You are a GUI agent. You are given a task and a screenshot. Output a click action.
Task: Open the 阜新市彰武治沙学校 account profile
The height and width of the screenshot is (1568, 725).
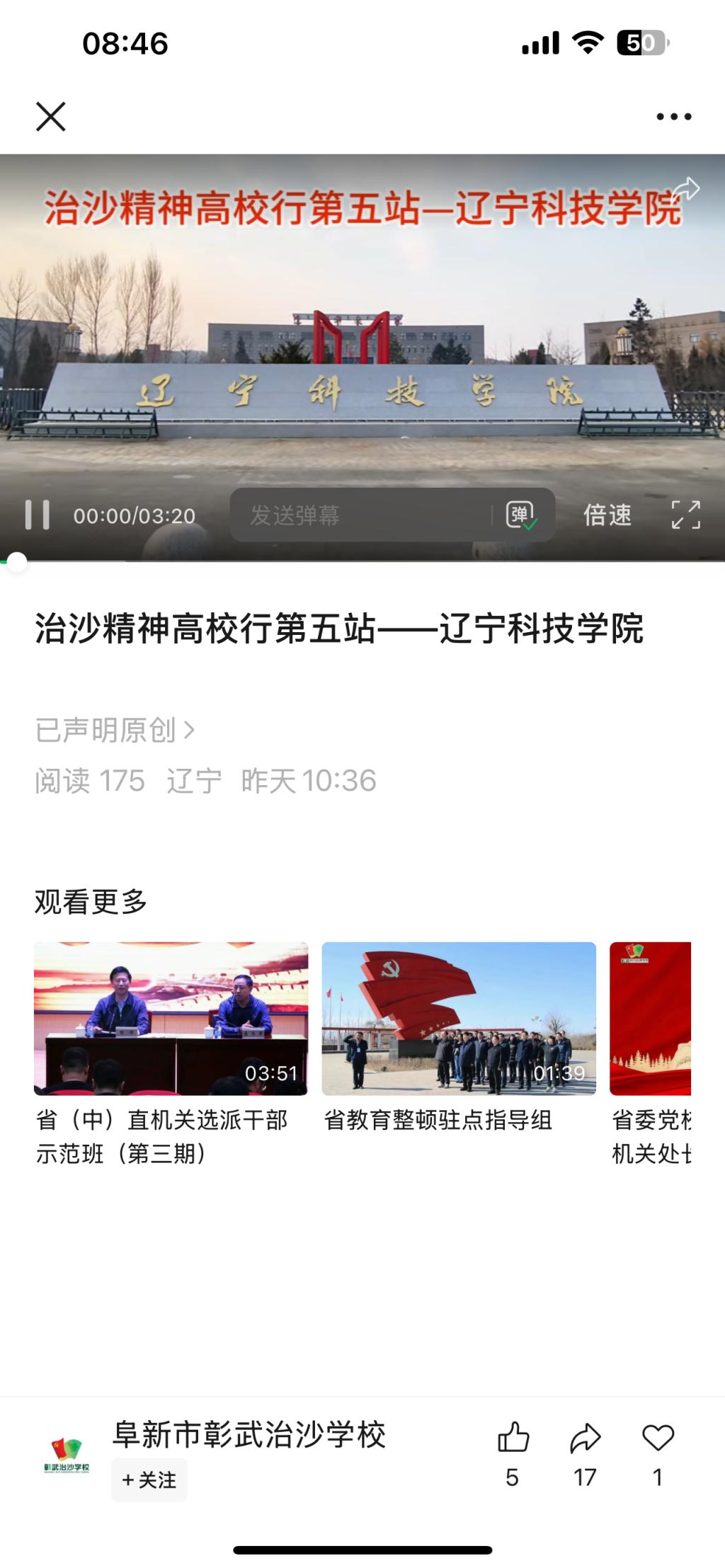tap(249, 1436)
